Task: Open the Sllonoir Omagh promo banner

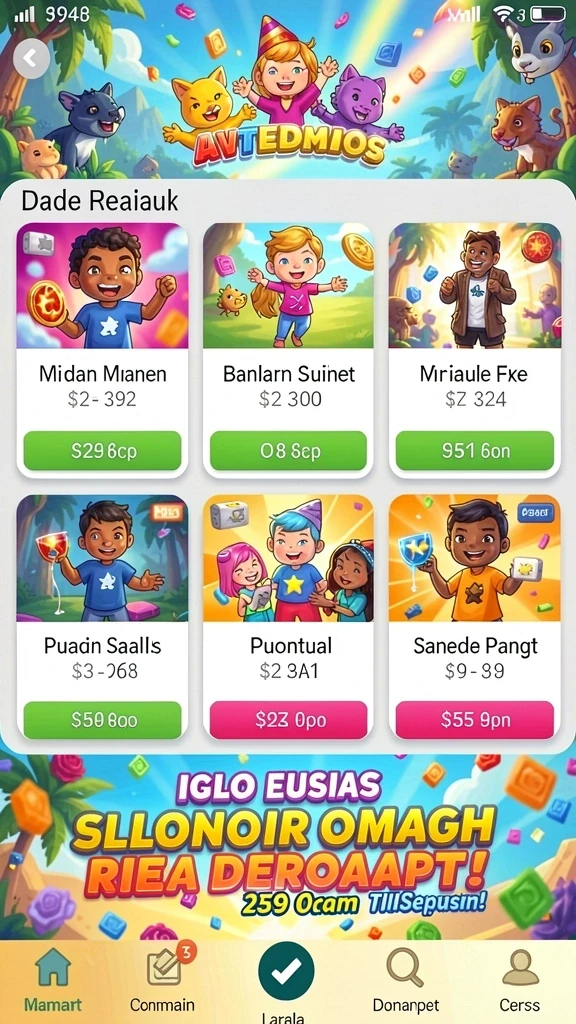Action: [x=288, y=847]
